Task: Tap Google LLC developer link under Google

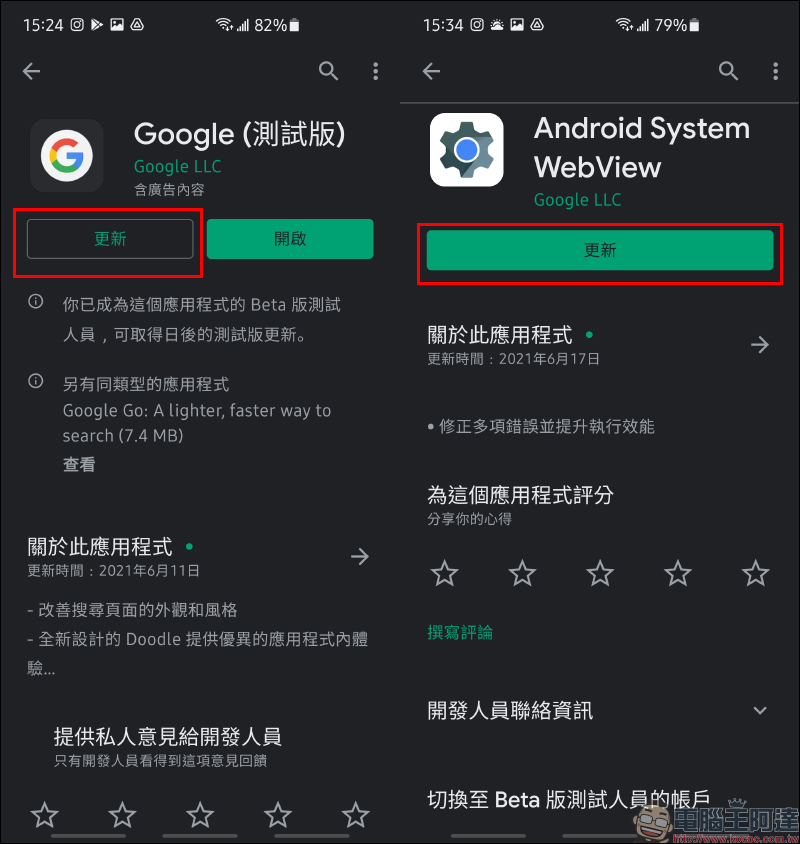Action: [178, 166]
